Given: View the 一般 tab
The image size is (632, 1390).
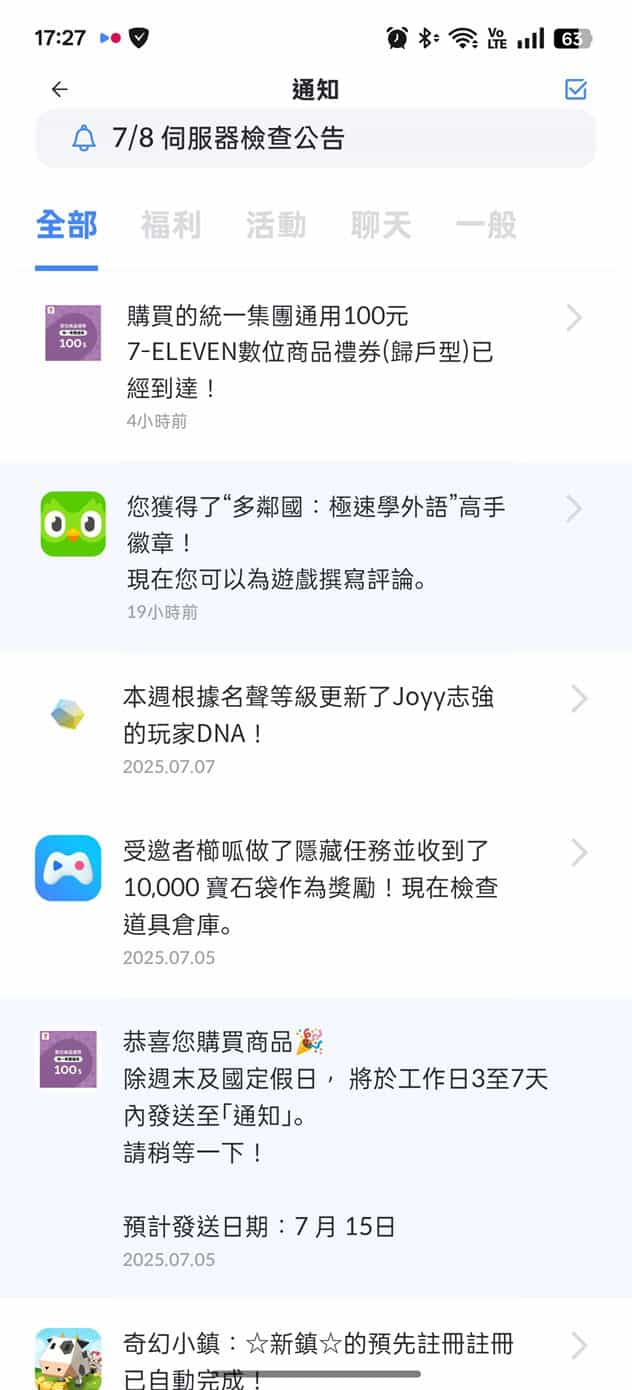Looking at the screenshot, I should [x=486, y=225].
